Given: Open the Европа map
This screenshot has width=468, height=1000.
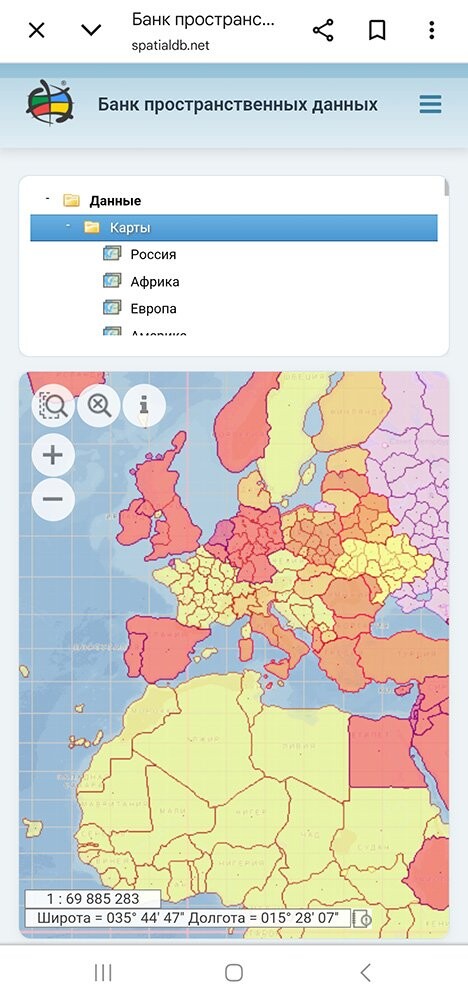Looking at the screenshot, I should click(154, 309).
